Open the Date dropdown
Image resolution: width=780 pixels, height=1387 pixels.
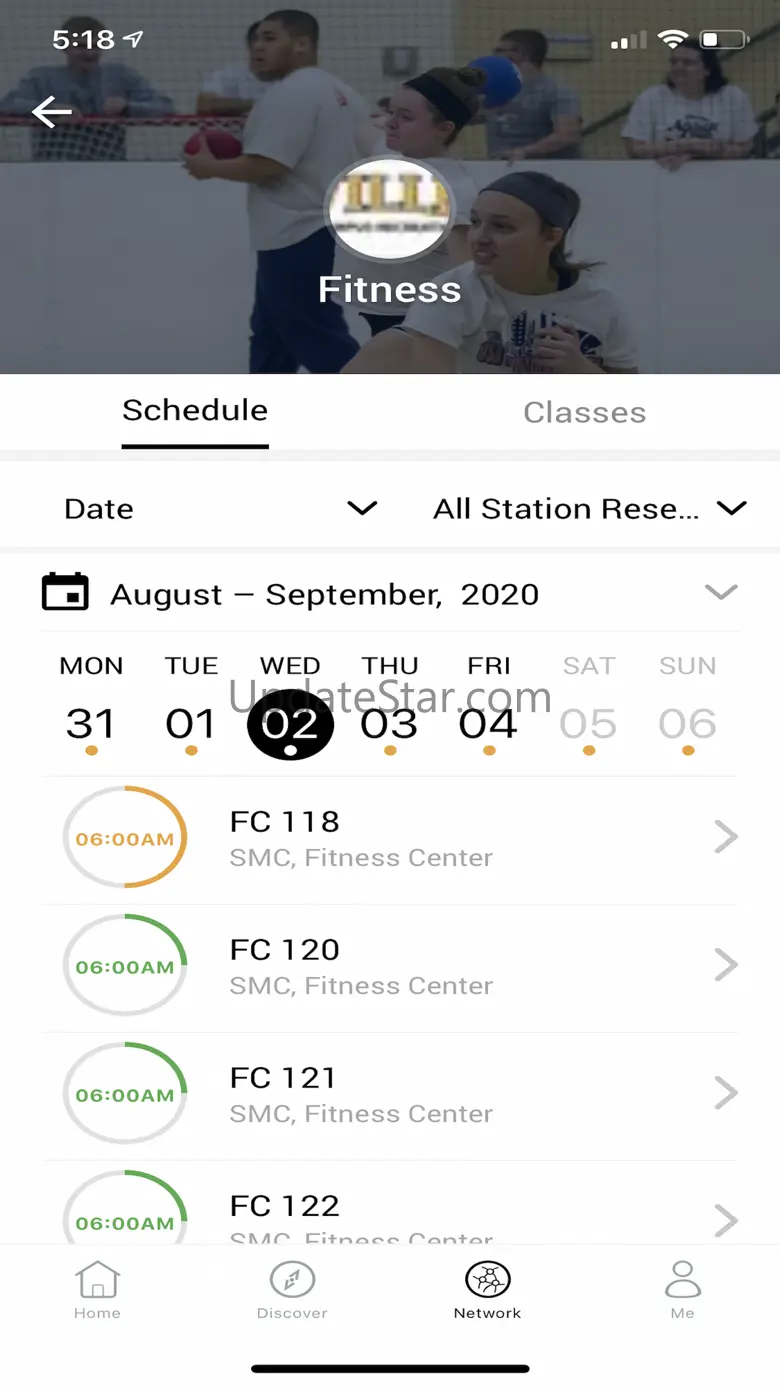point(220,508)
